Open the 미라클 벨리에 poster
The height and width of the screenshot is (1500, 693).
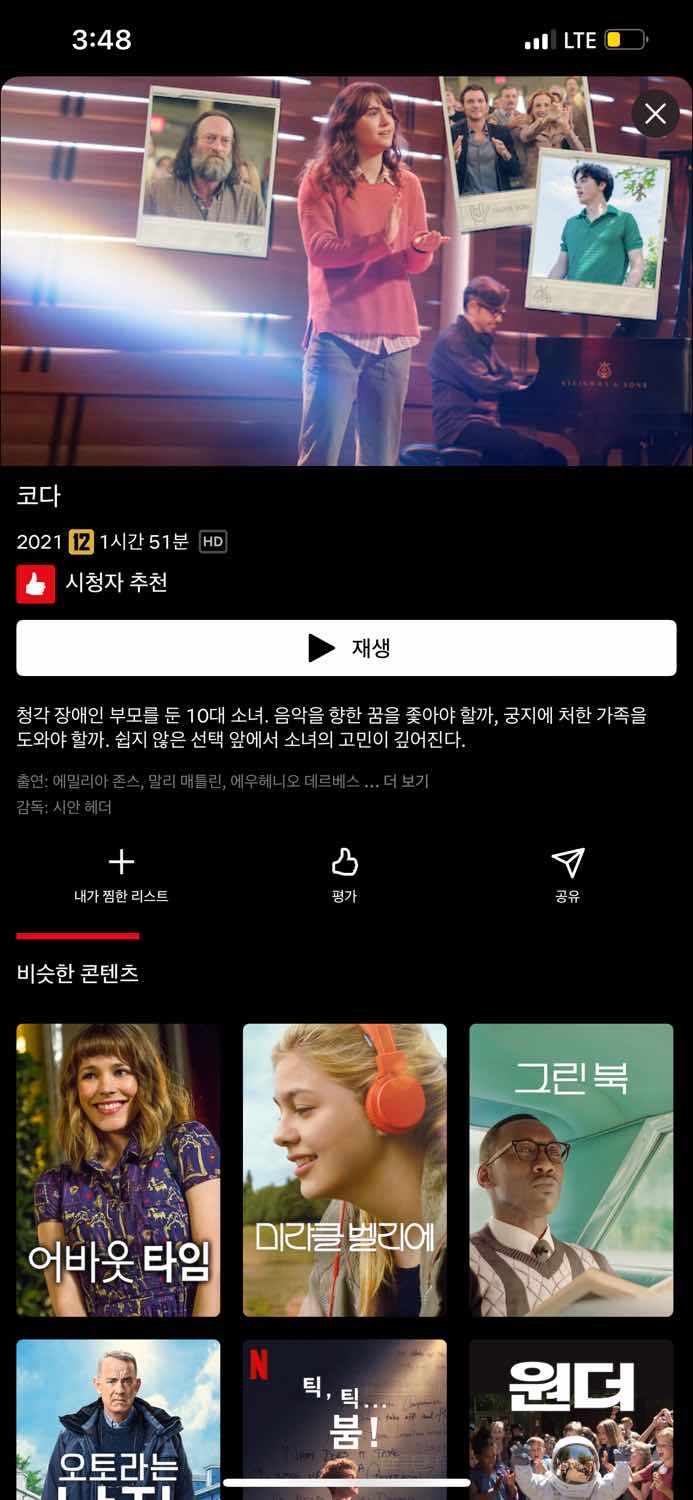pos(345,1169)
